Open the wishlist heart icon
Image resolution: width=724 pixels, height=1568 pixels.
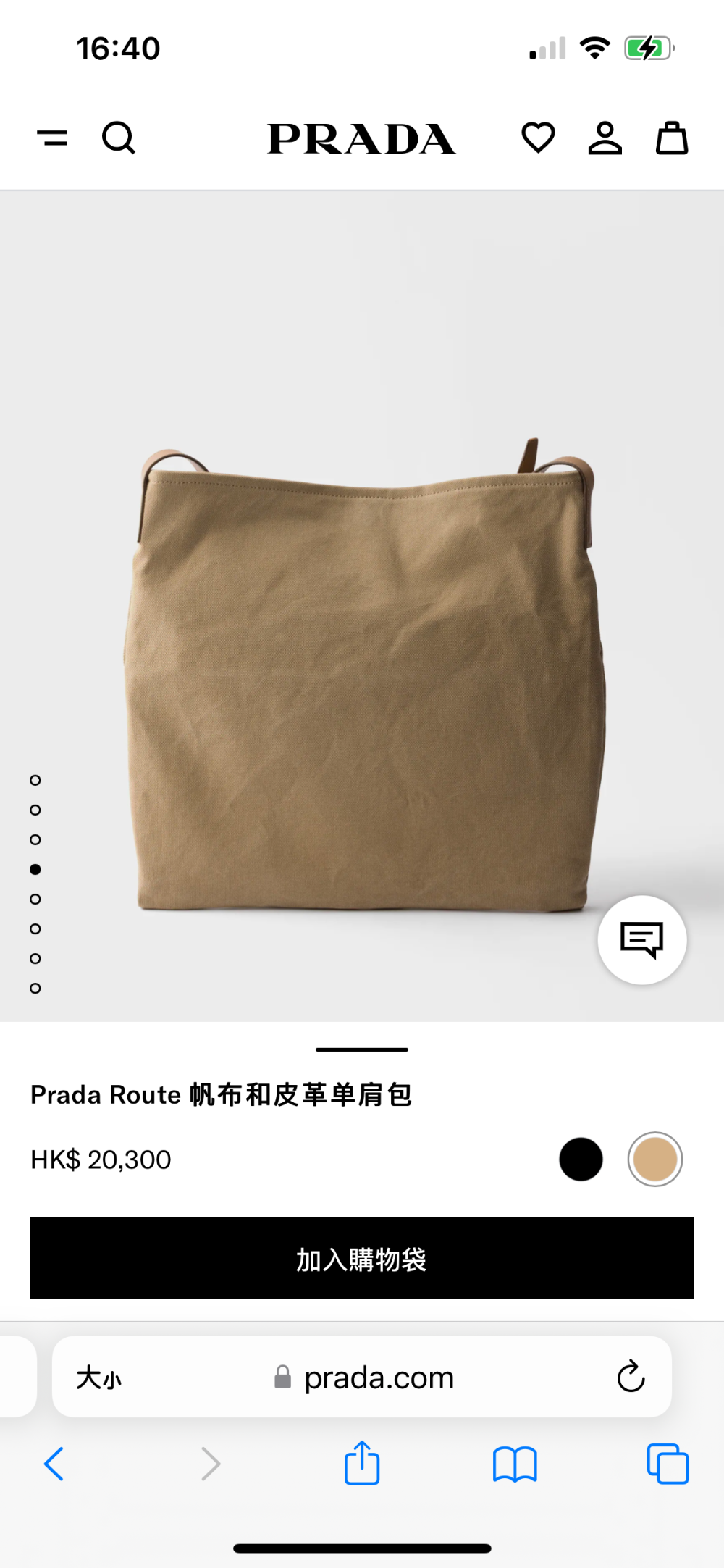coord(538,138)
